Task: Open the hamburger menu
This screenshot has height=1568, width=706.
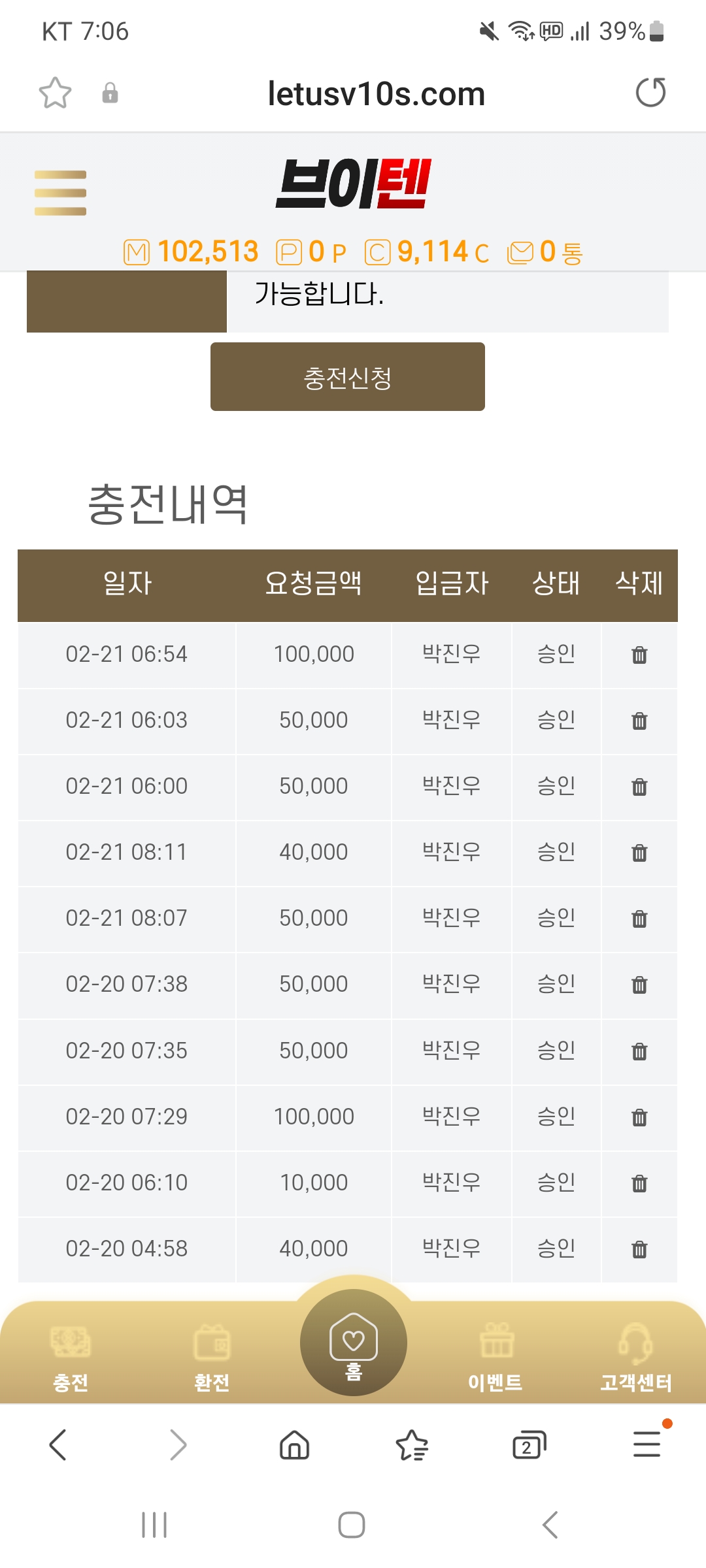Action: [60, 193]
